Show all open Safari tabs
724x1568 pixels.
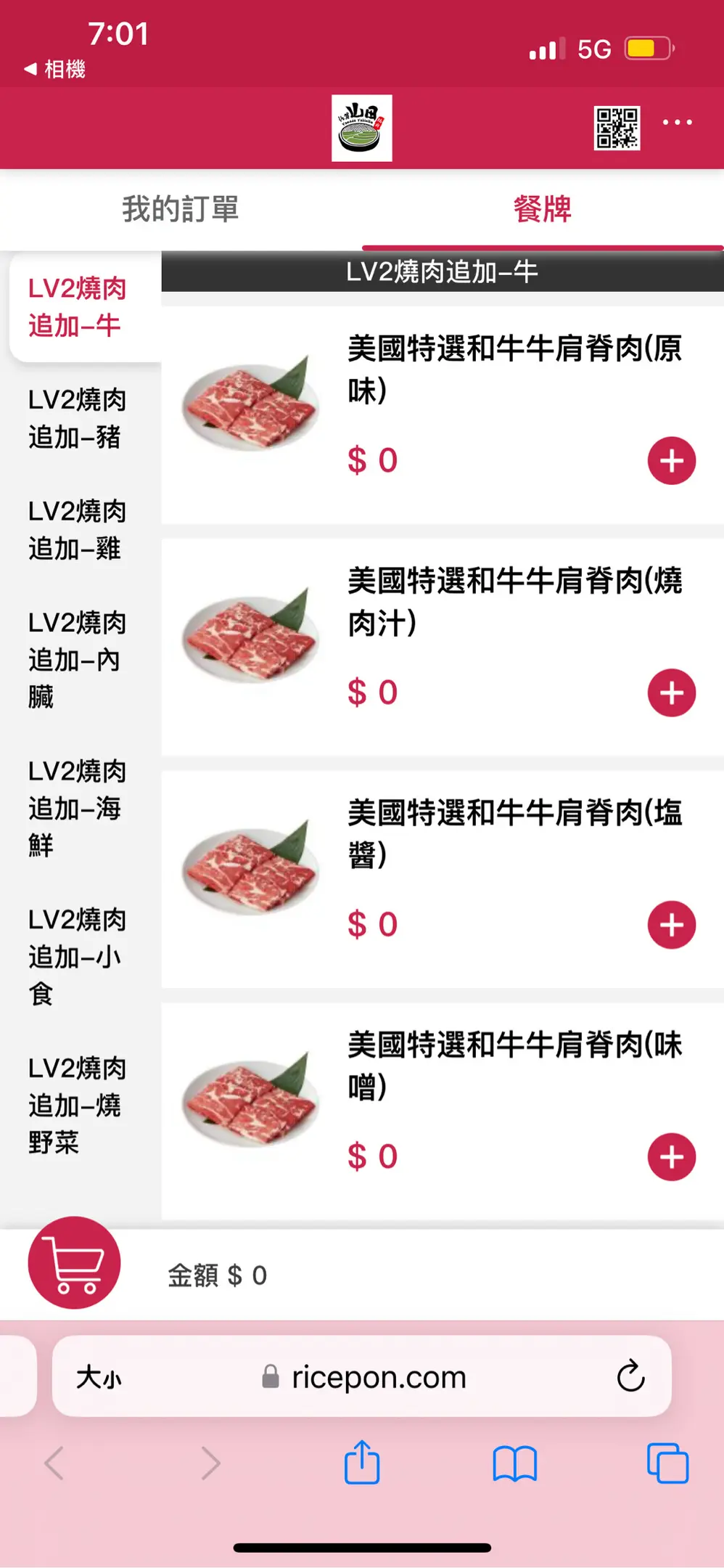tap(667, 1463)
